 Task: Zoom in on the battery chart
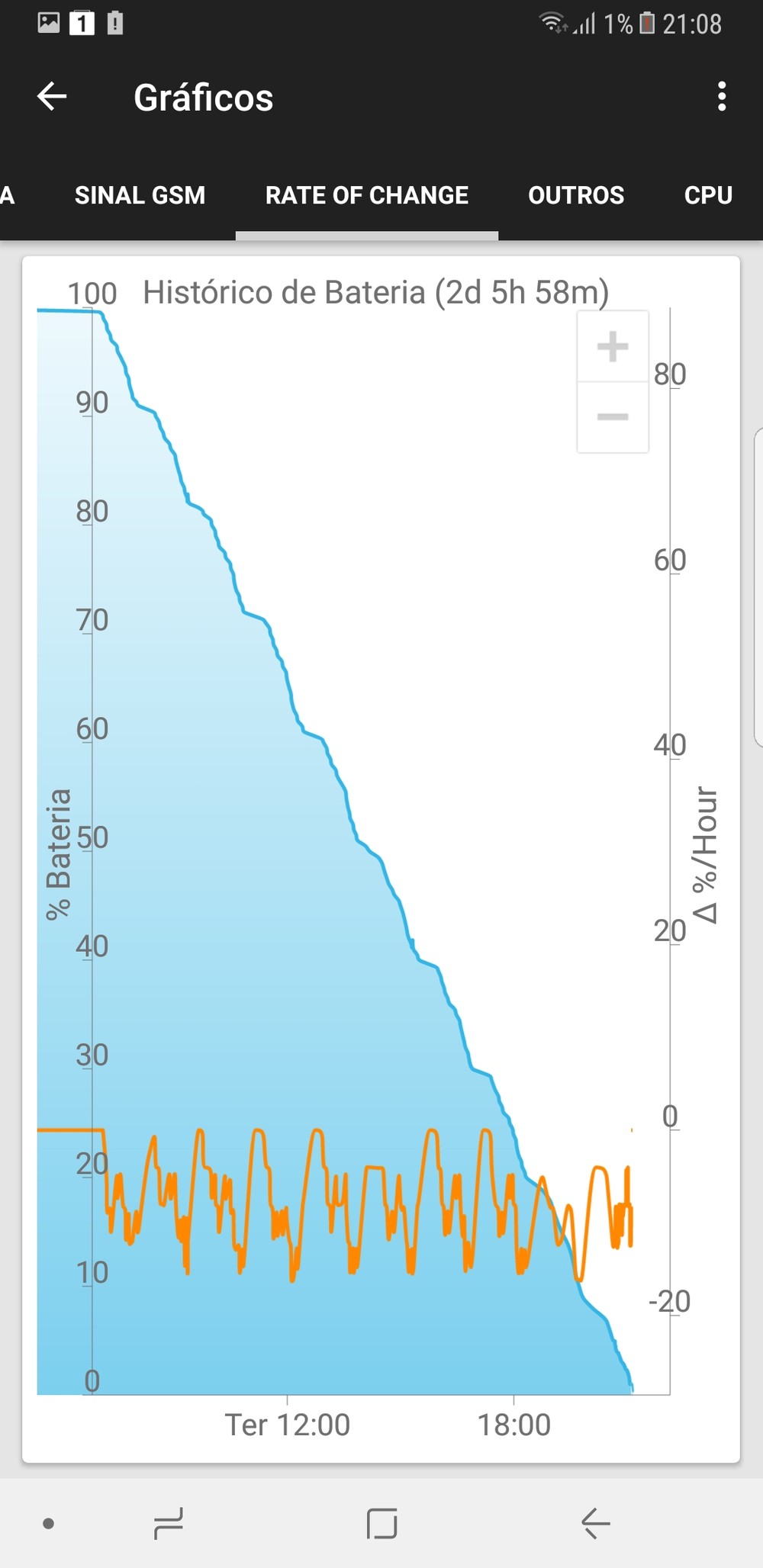click(x=613, y=347)
